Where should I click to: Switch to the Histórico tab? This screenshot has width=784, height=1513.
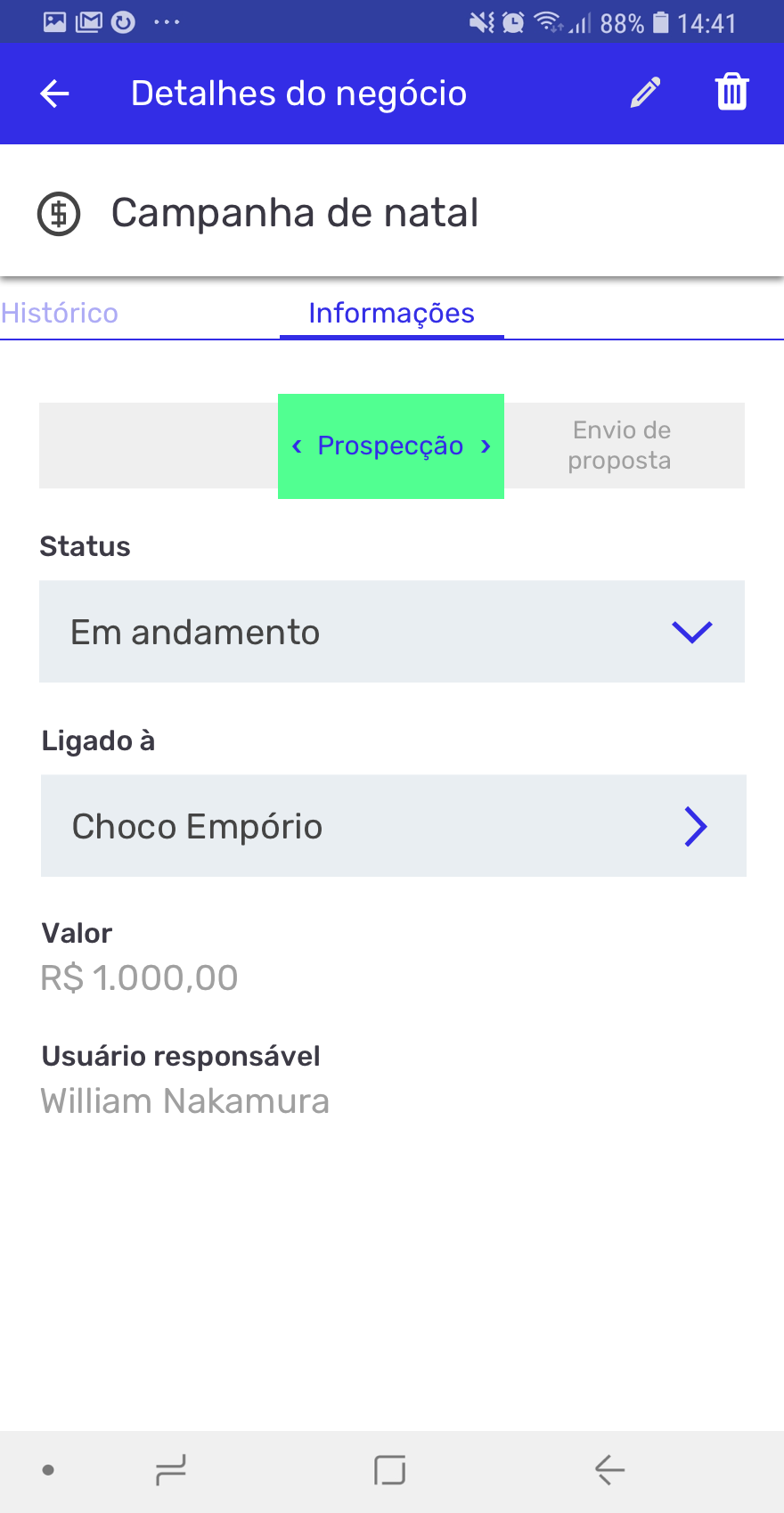(x=60, y=313)
